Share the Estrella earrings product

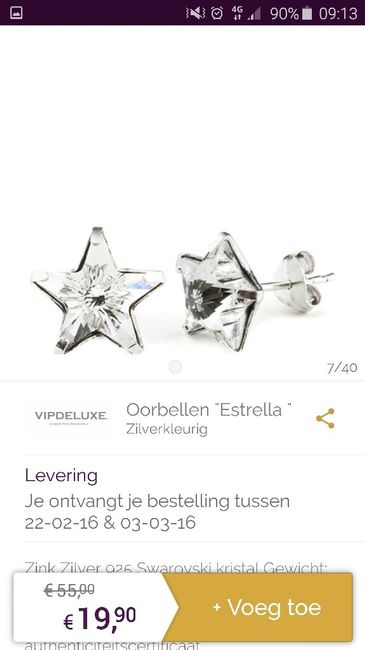[x=325, y=418]
